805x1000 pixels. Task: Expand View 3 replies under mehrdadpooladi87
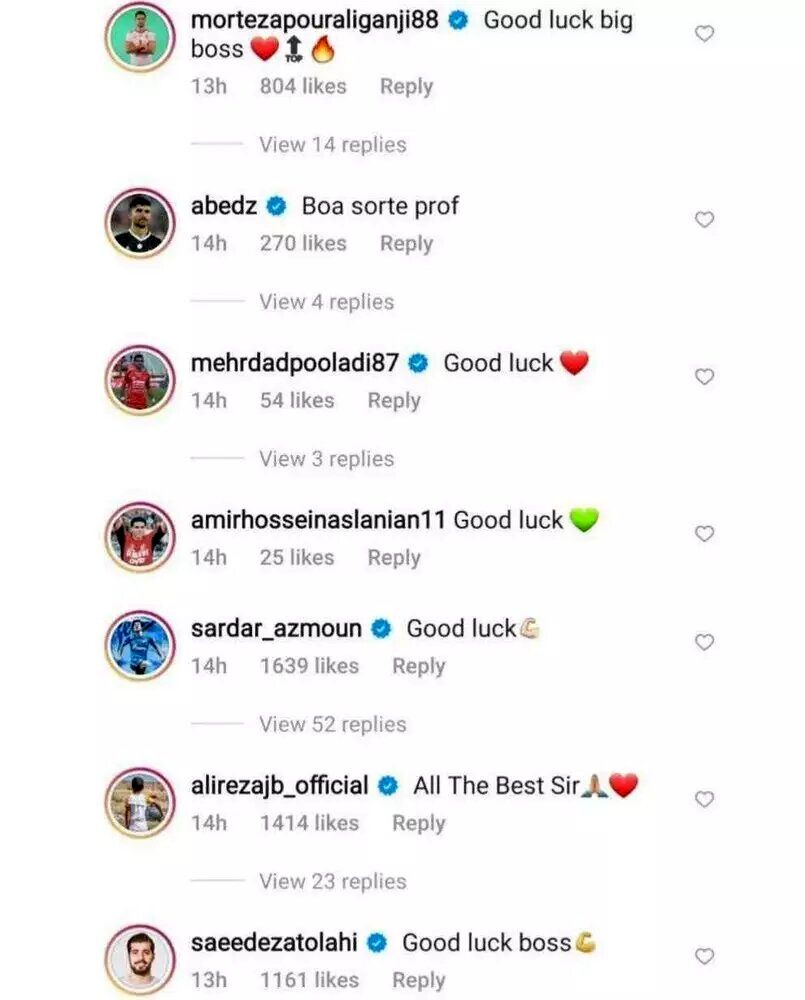coord(326,459)
